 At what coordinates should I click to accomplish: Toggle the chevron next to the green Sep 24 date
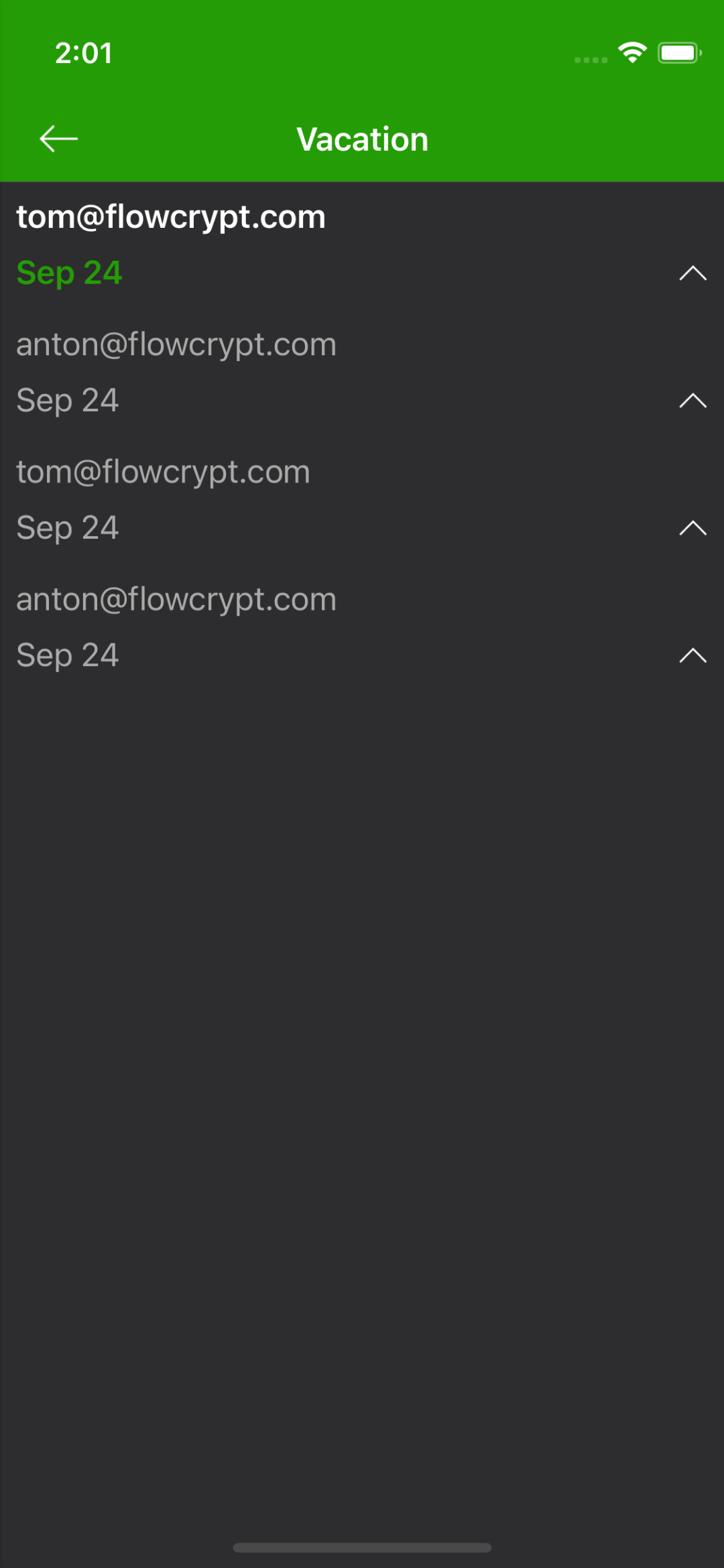coord(692,273)
